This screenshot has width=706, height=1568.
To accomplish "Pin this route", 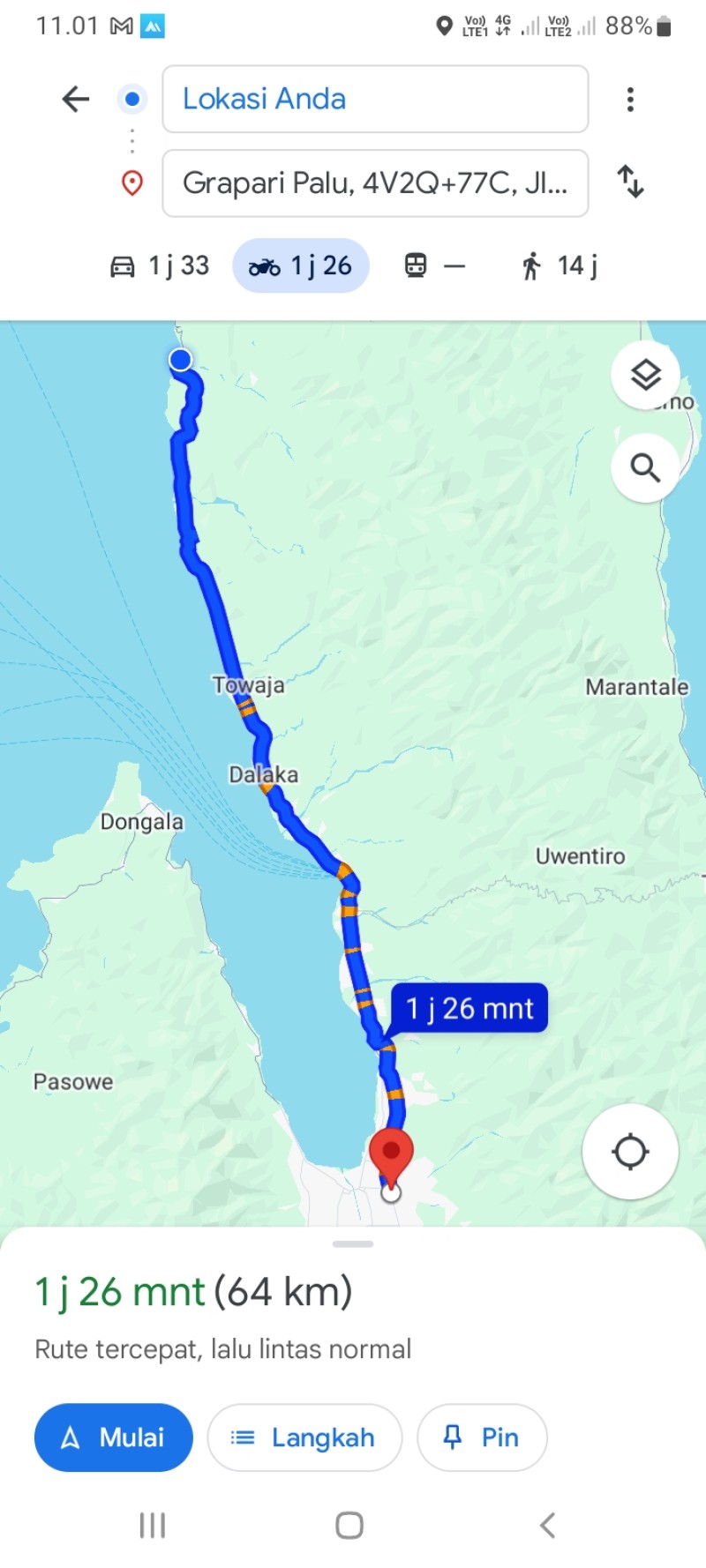I will (482, 1437).
